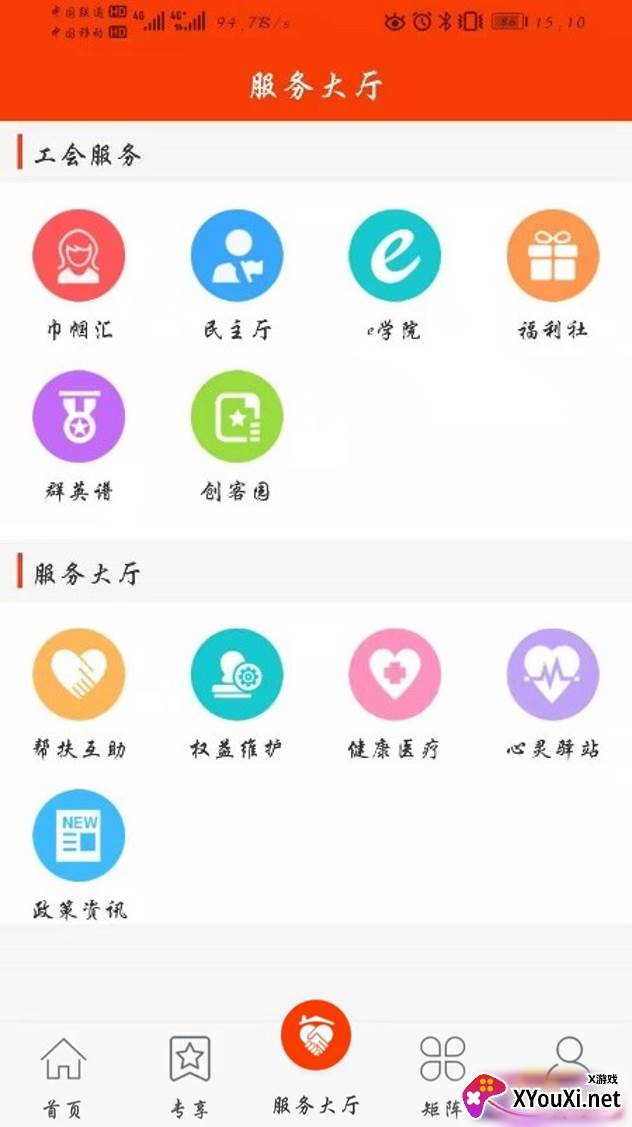
Task: Select the 帮扶互助 service
Action: (79, 675)
